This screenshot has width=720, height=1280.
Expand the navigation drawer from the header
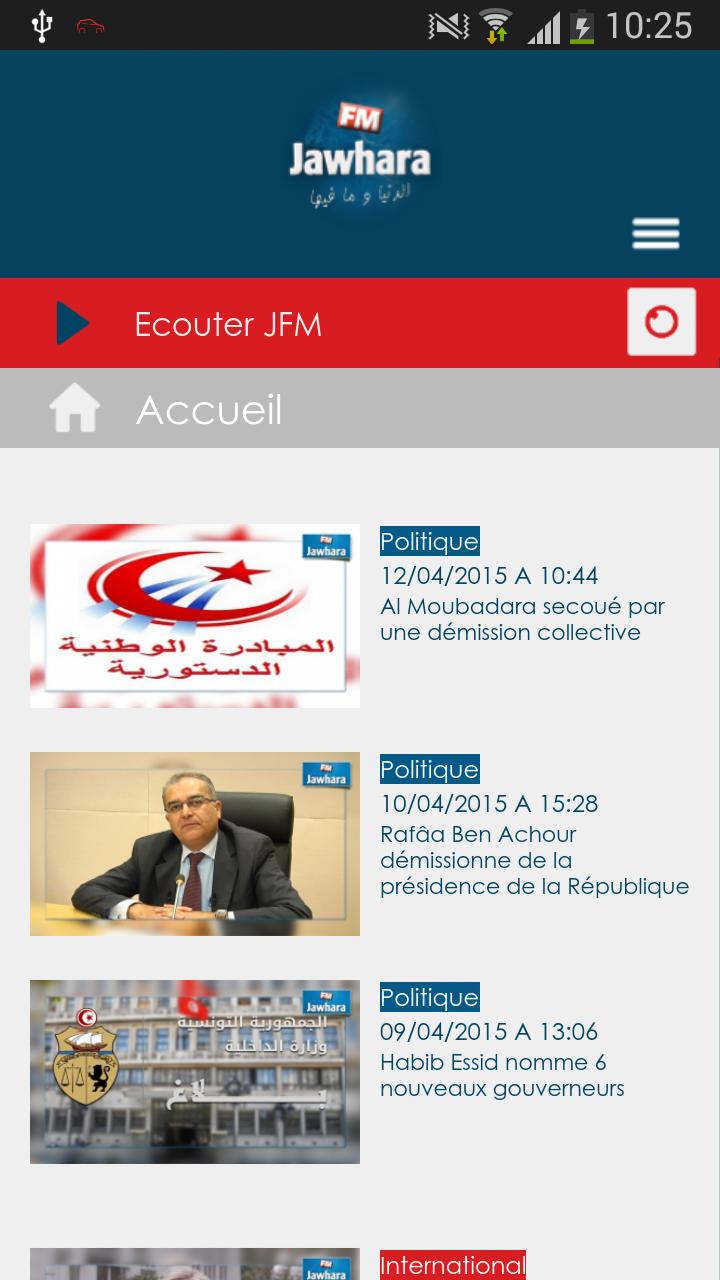point(656,233)
